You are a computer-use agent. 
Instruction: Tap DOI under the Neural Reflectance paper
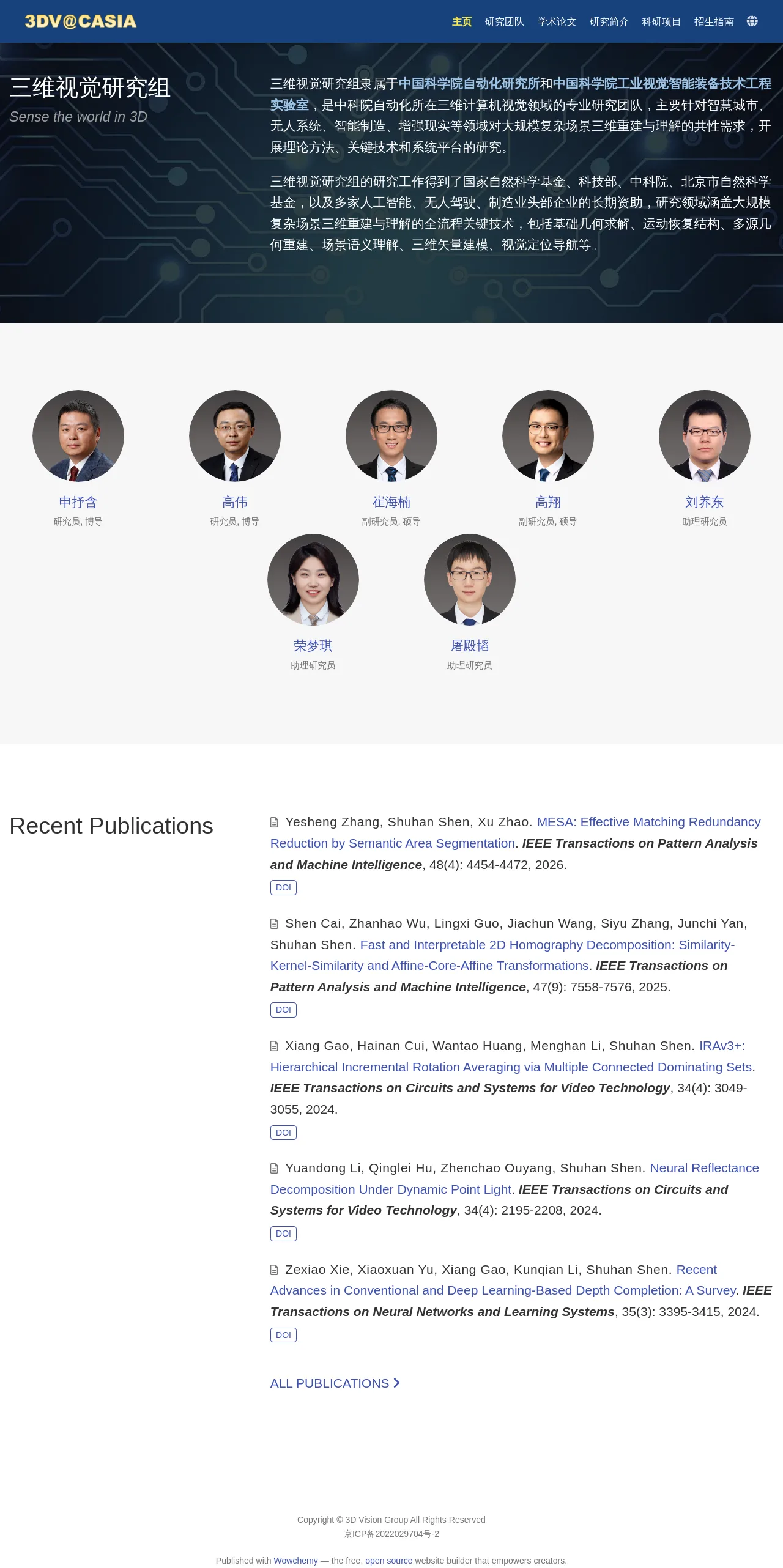(283, 1233)
